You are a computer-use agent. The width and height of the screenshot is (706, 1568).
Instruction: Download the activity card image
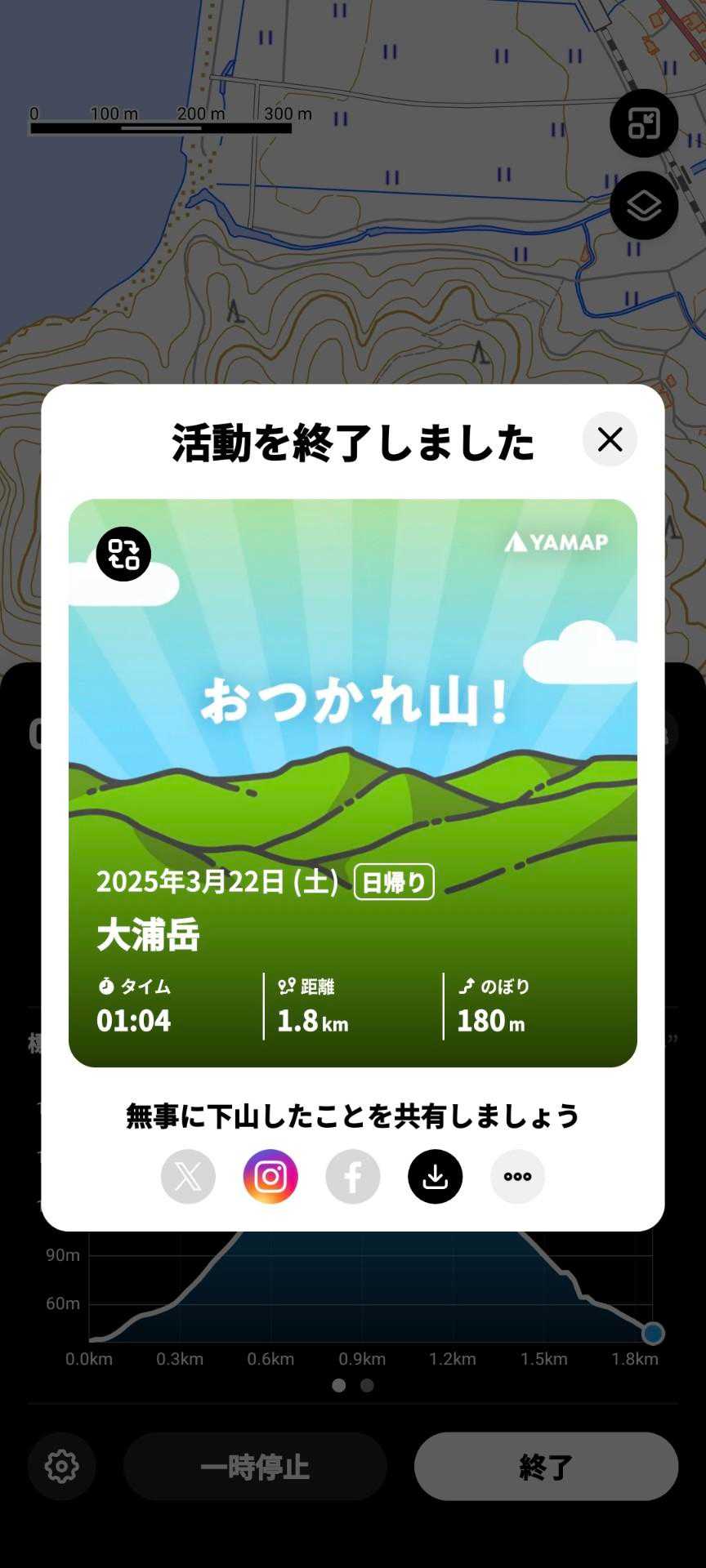(436, 1176)
